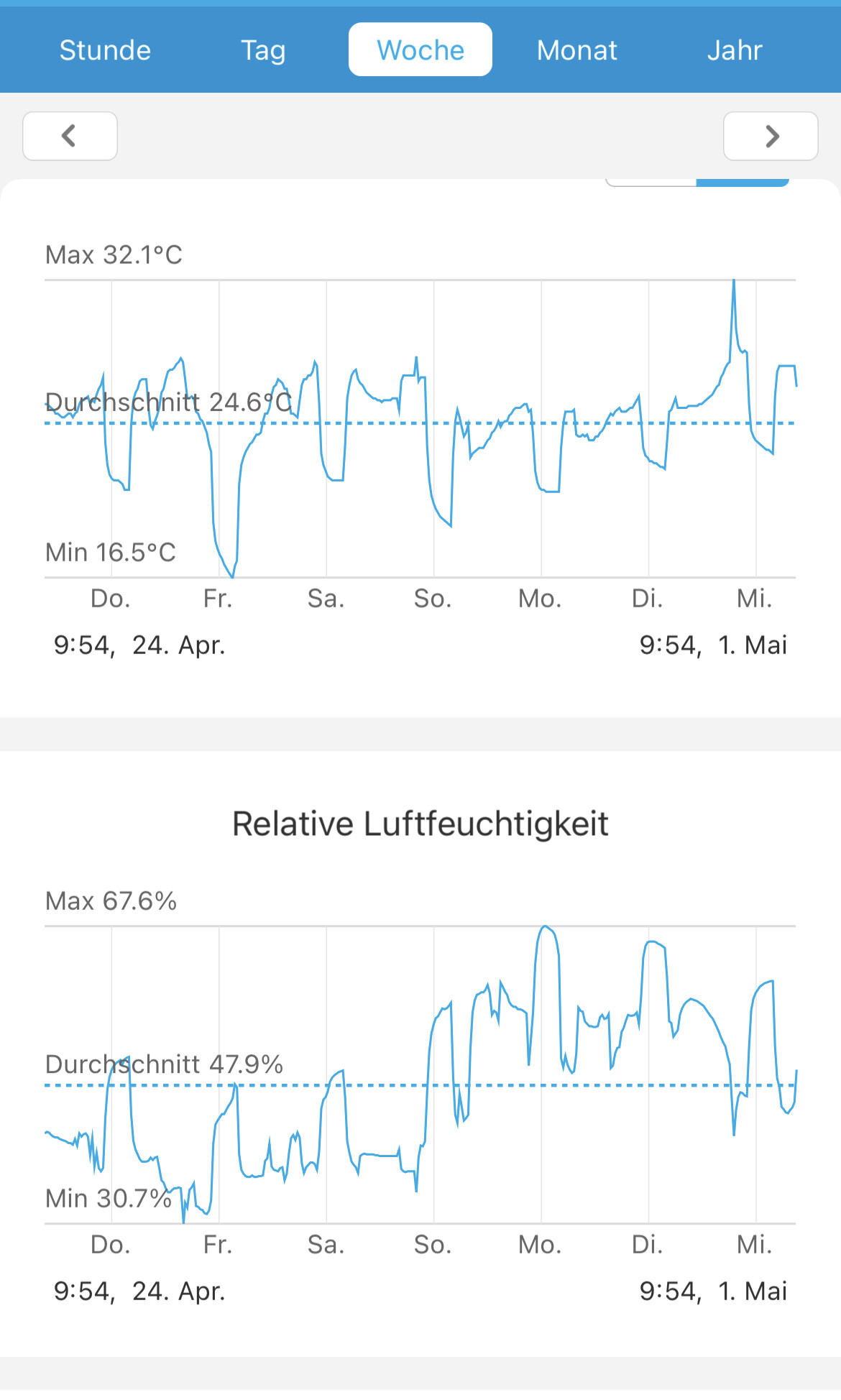841x1400 pixels.
Task: Select the Tag view
Action: click(x=263, y=50)
